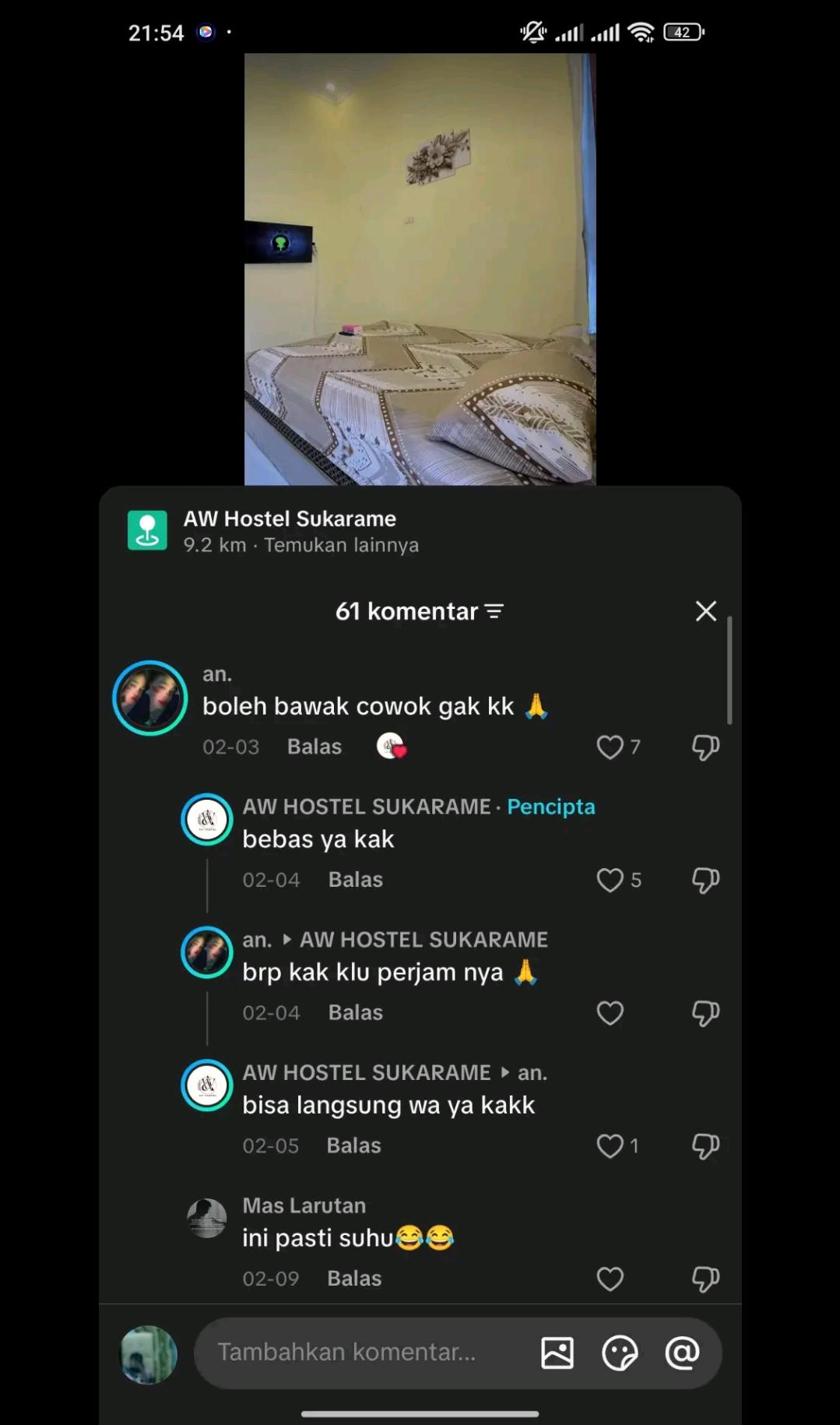
Task: Reply to the "bebas ya kak" comment
Action: [x=356, y=880]
